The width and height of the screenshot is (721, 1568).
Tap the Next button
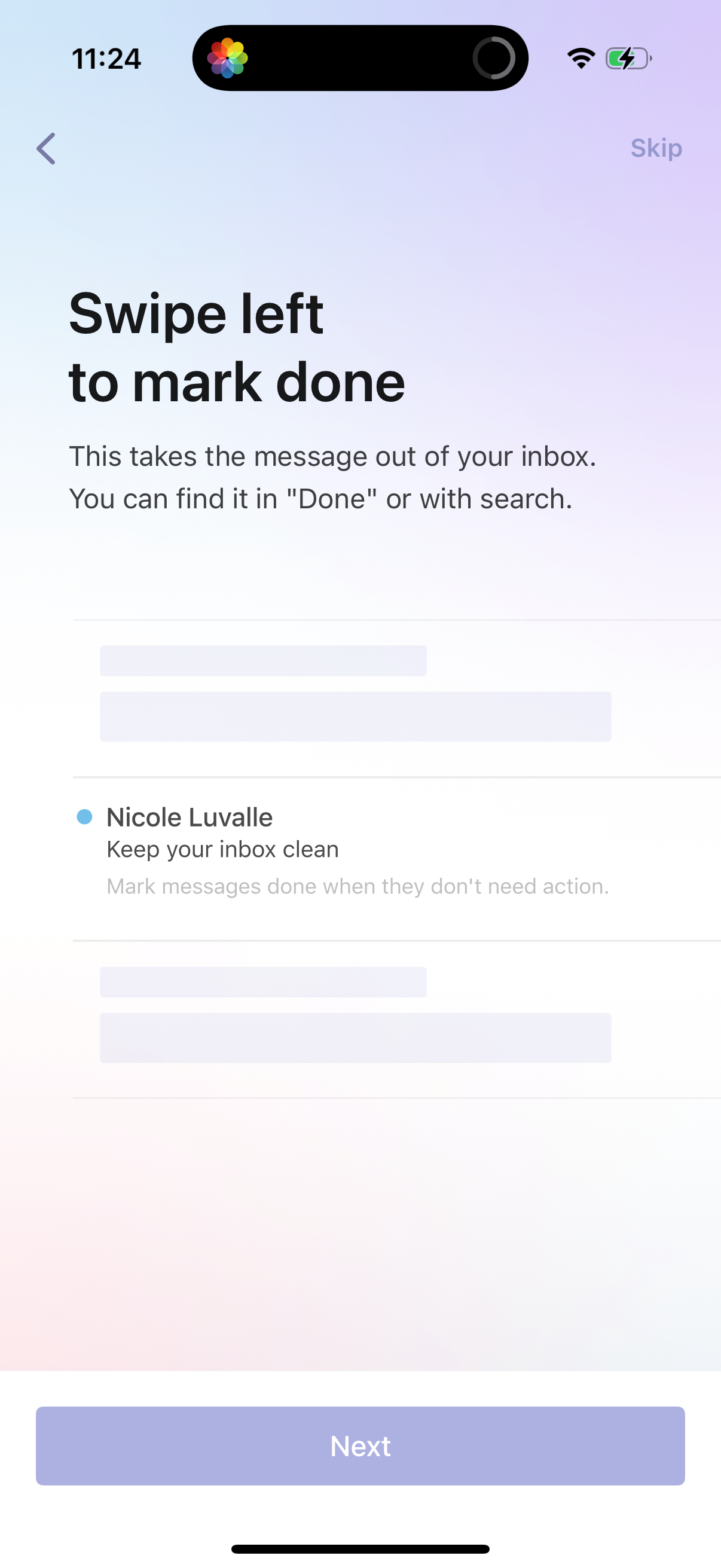[x=360, y=1445]
